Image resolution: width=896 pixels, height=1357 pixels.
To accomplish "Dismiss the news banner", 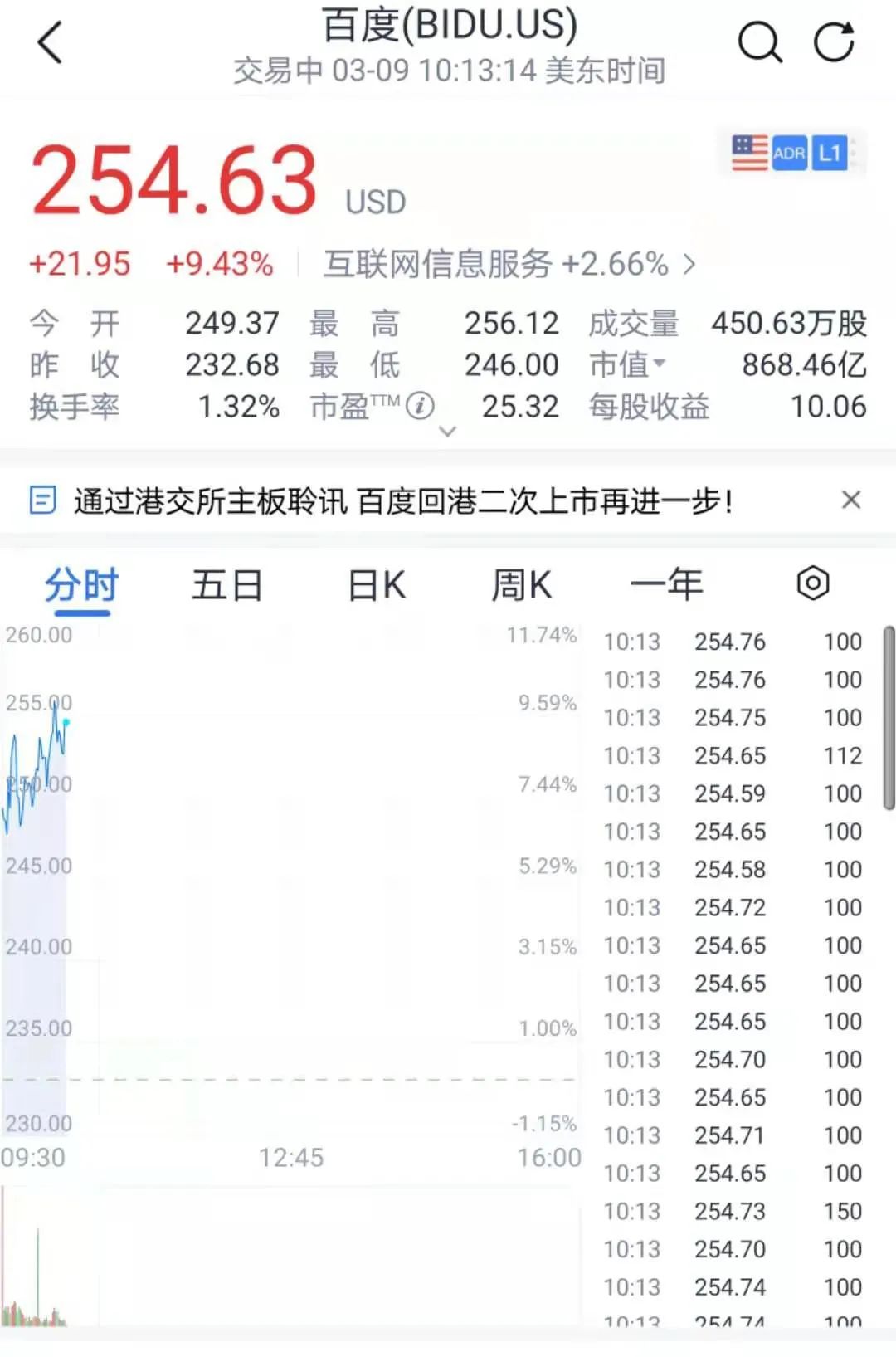I will pyautogui.click(x=851, y=500).
